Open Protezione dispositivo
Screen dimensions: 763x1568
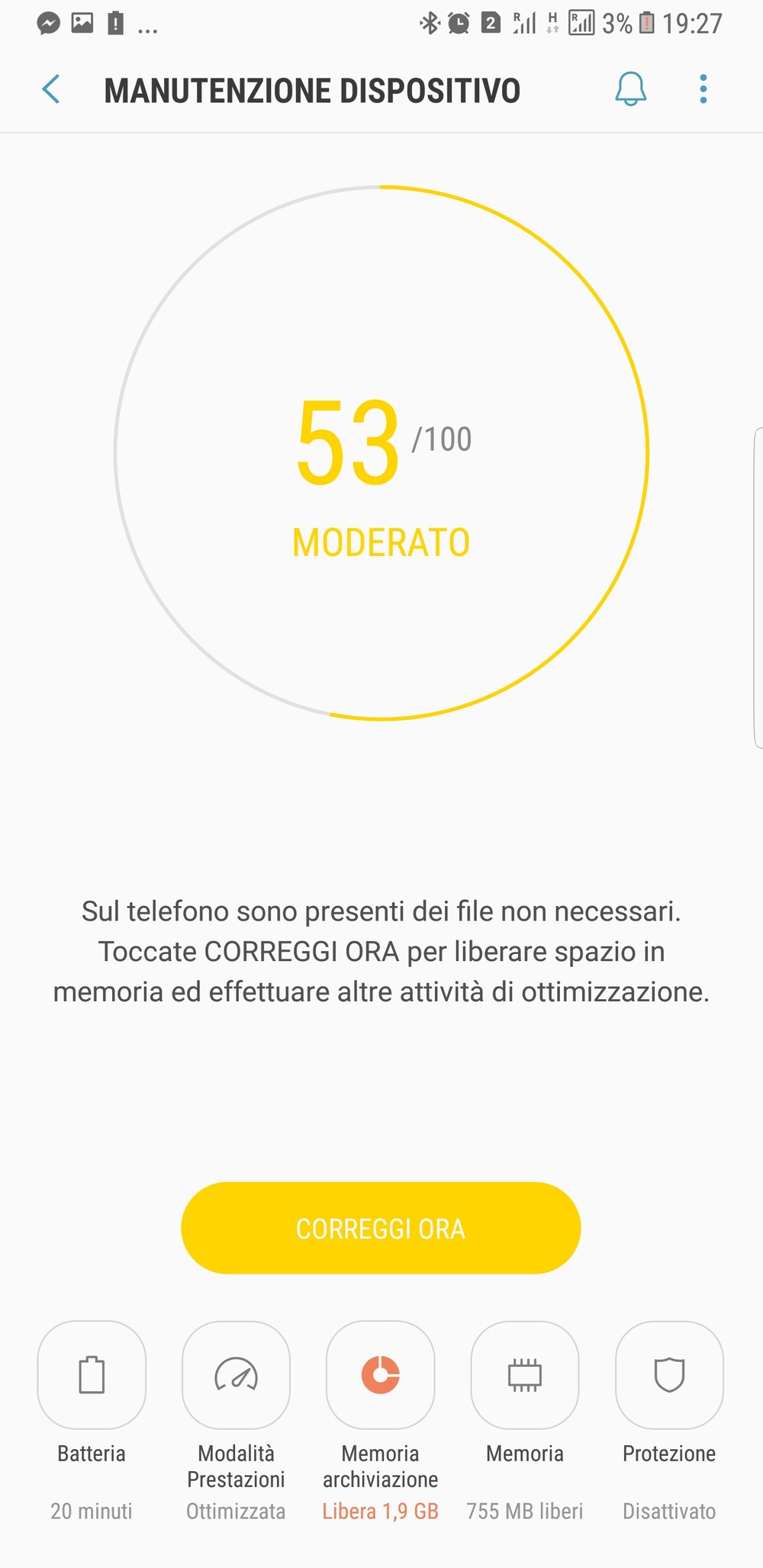click(x=669, y=1375)
